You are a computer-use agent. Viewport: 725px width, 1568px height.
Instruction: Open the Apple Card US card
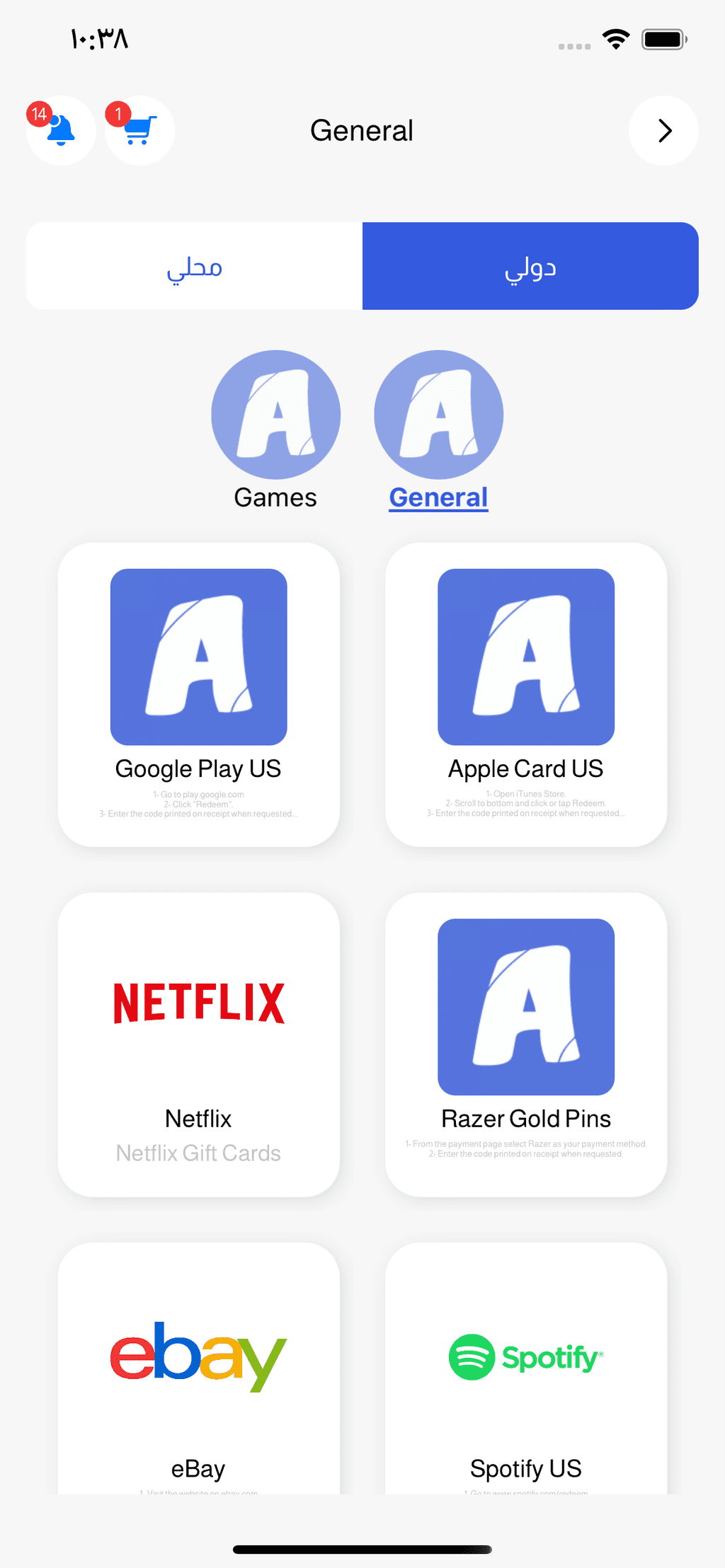tap(526, 695)
